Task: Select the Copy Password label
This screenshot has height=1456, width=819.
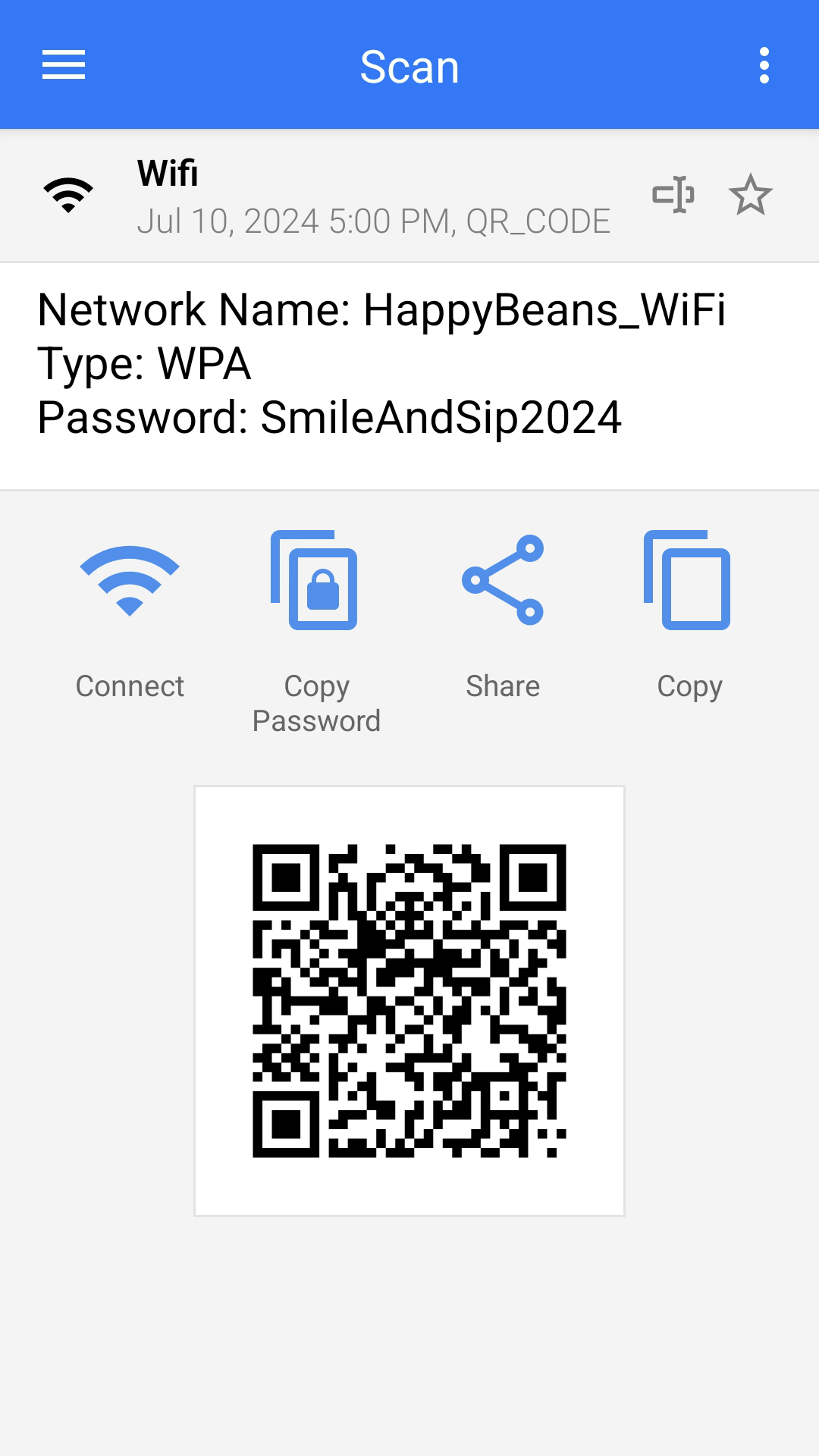Action: point(315,703)
